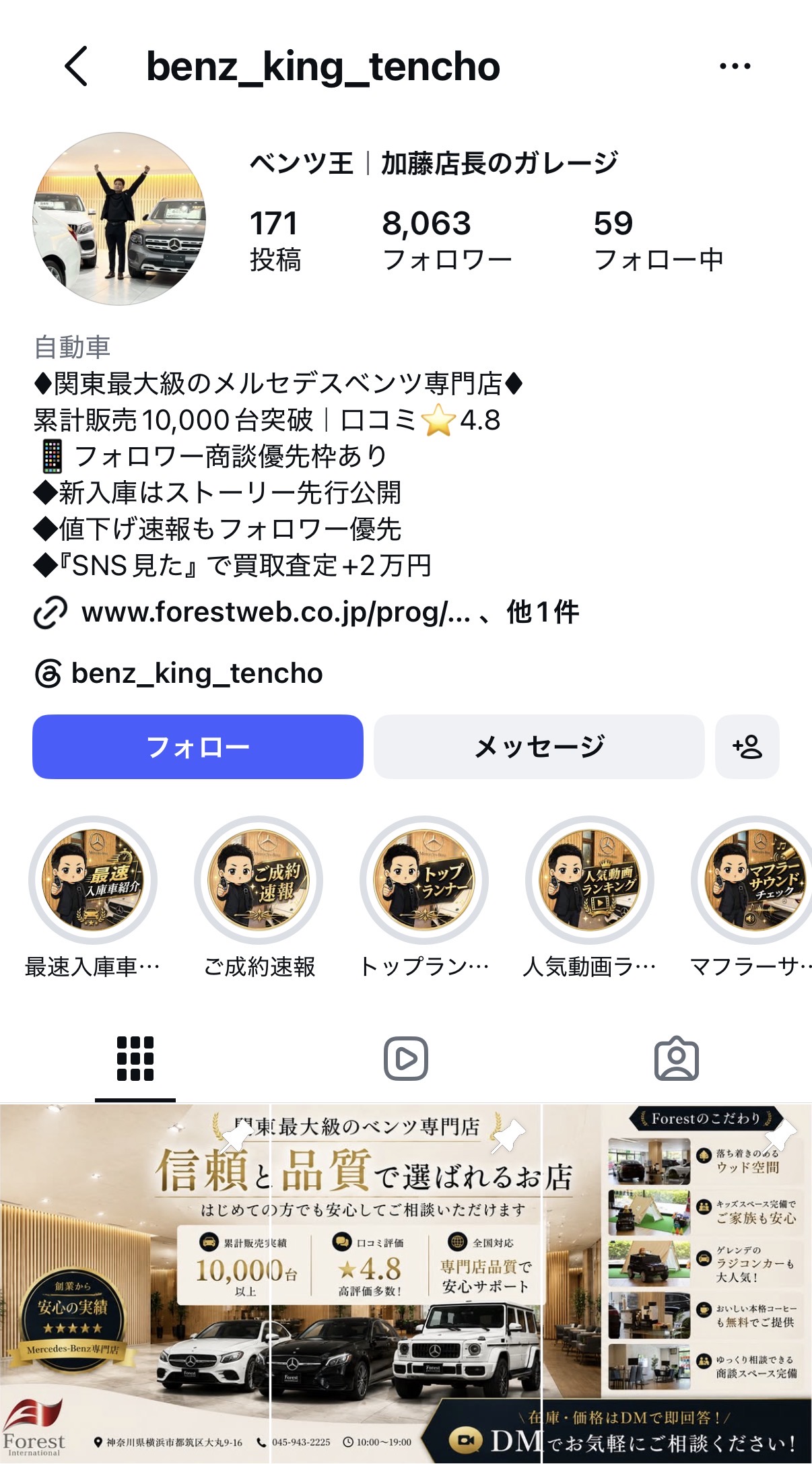Open the pinned Forestのこだわり post
This screenshot has width=812, height=1464.
coord(677,1283)
